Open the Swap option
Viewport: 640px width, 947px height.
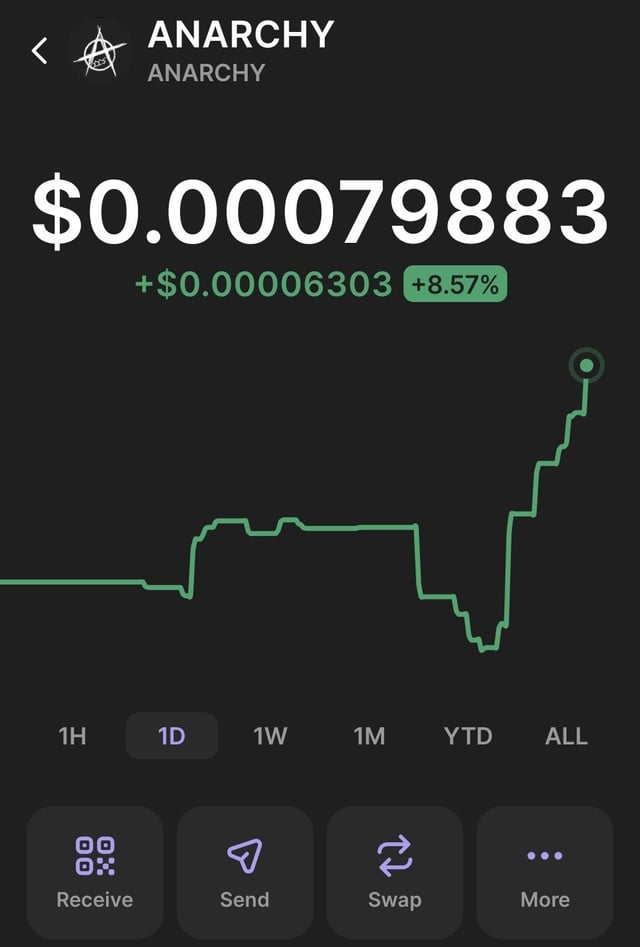pyautogui.click(x=395, y=872)
